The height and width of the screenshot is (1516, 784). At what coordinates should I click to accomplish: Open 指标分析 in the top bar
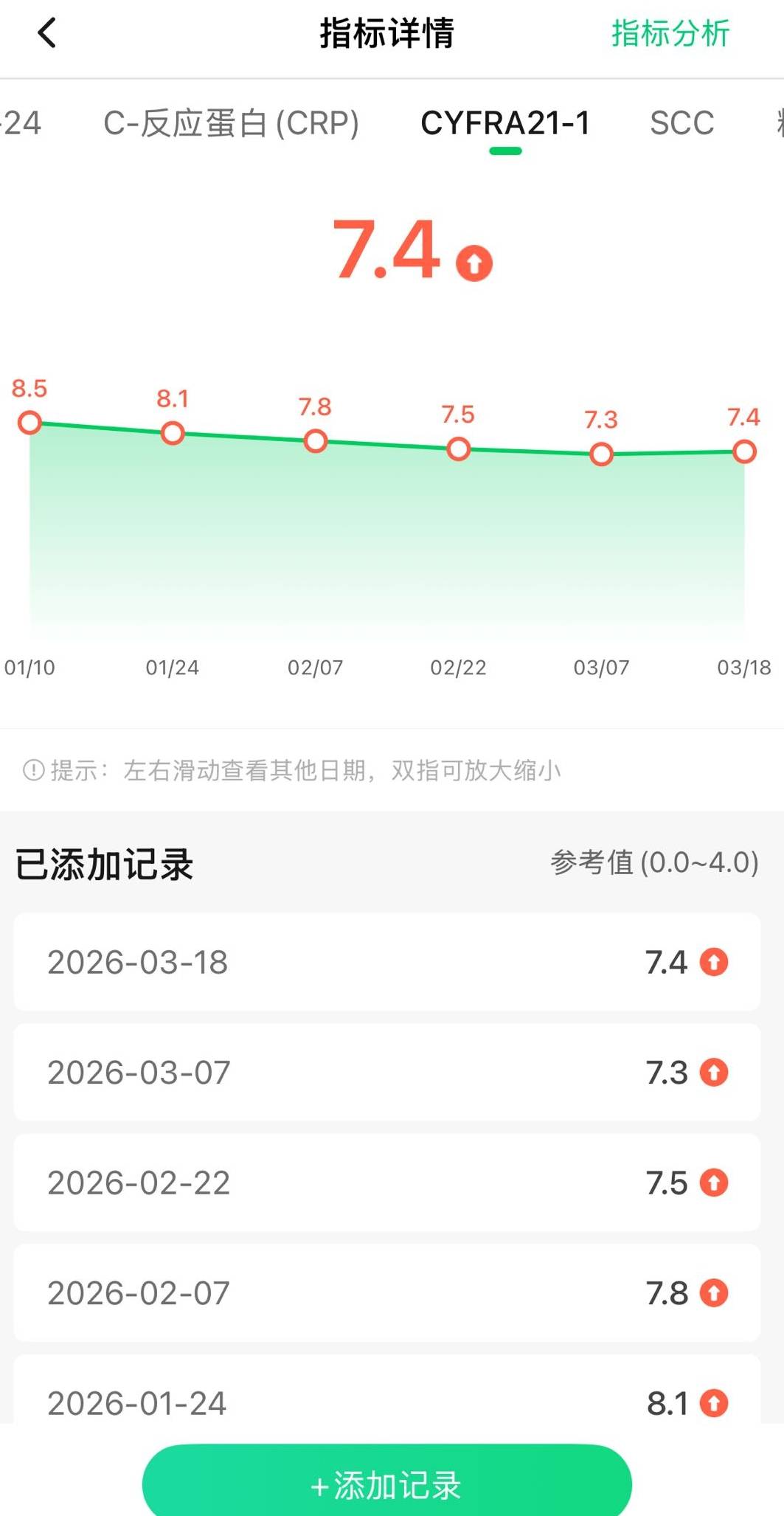pos(670,33)
